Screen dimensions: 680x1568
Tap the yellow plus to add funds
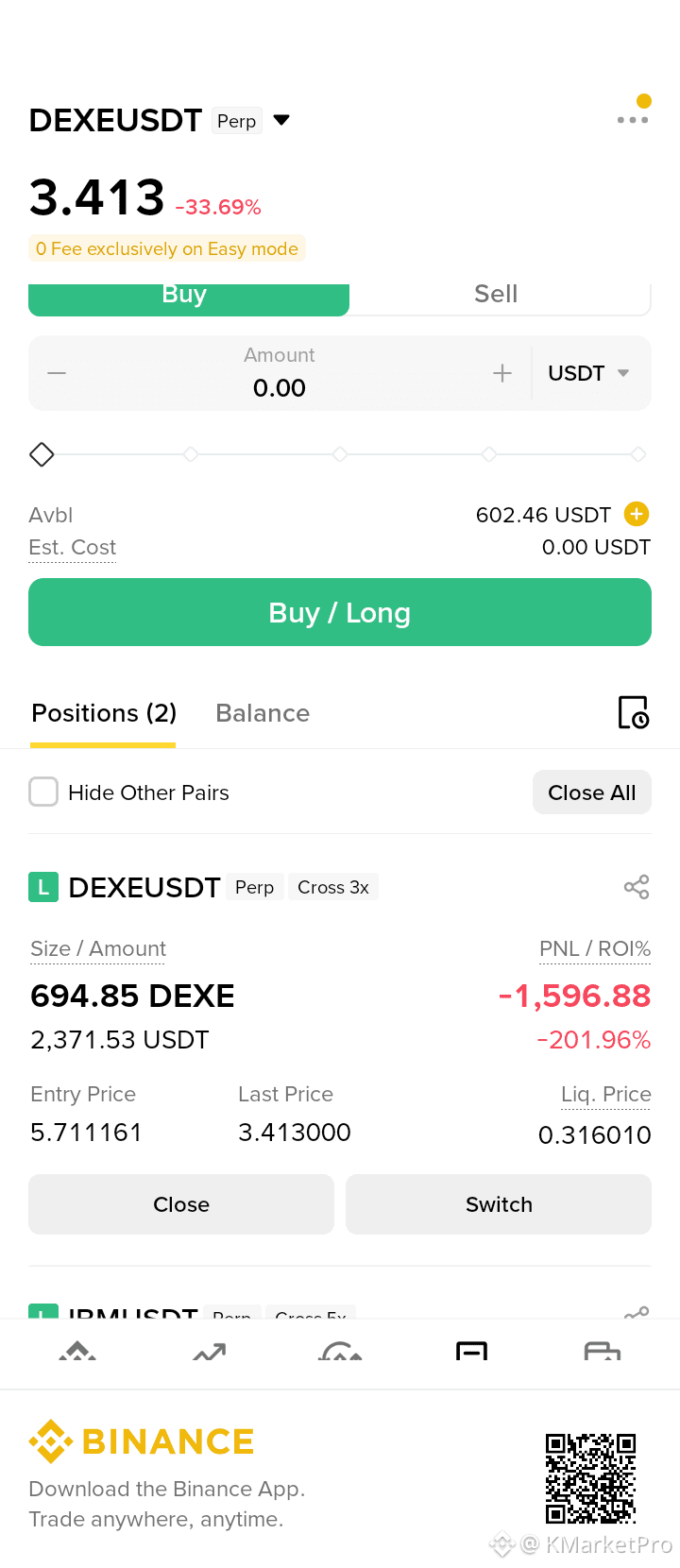[637, 514]
